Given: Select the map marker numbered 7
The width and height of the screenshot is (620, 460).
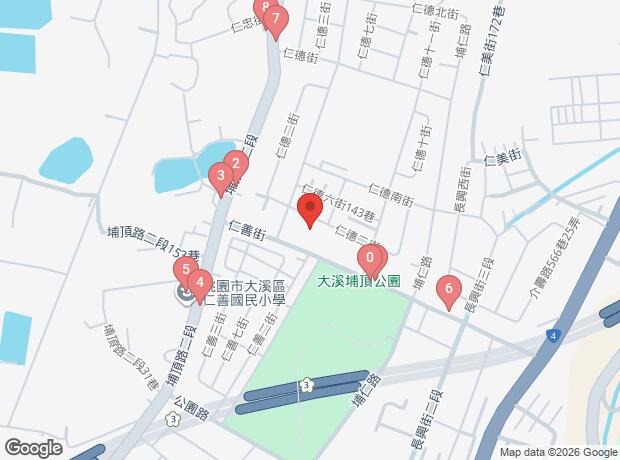Looking at the screenshot, I should pyautogui.click(x=276, y=20).
